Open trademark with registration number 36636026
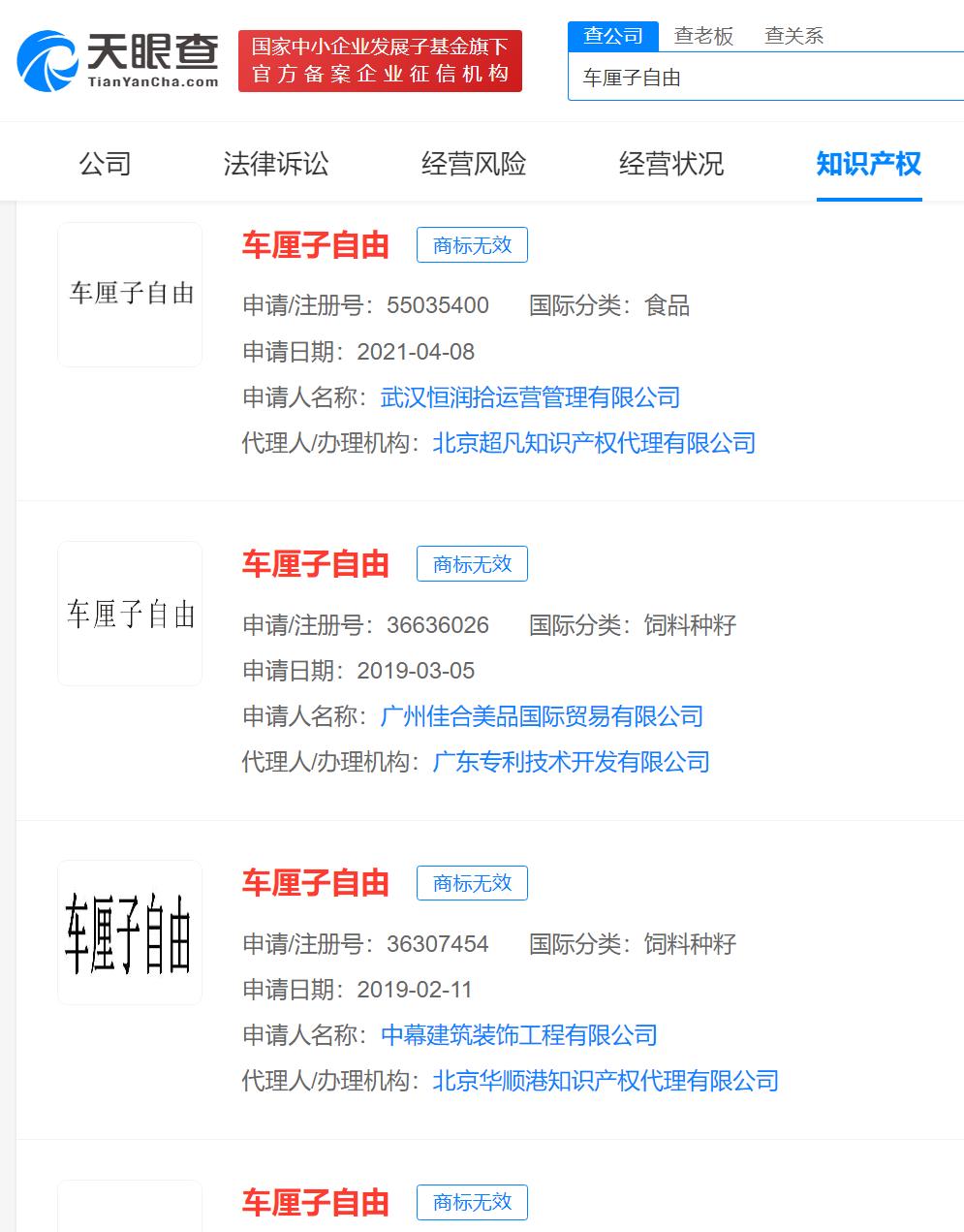Image resolution: width=964 pixels, height=1232 pixels. 315,564
